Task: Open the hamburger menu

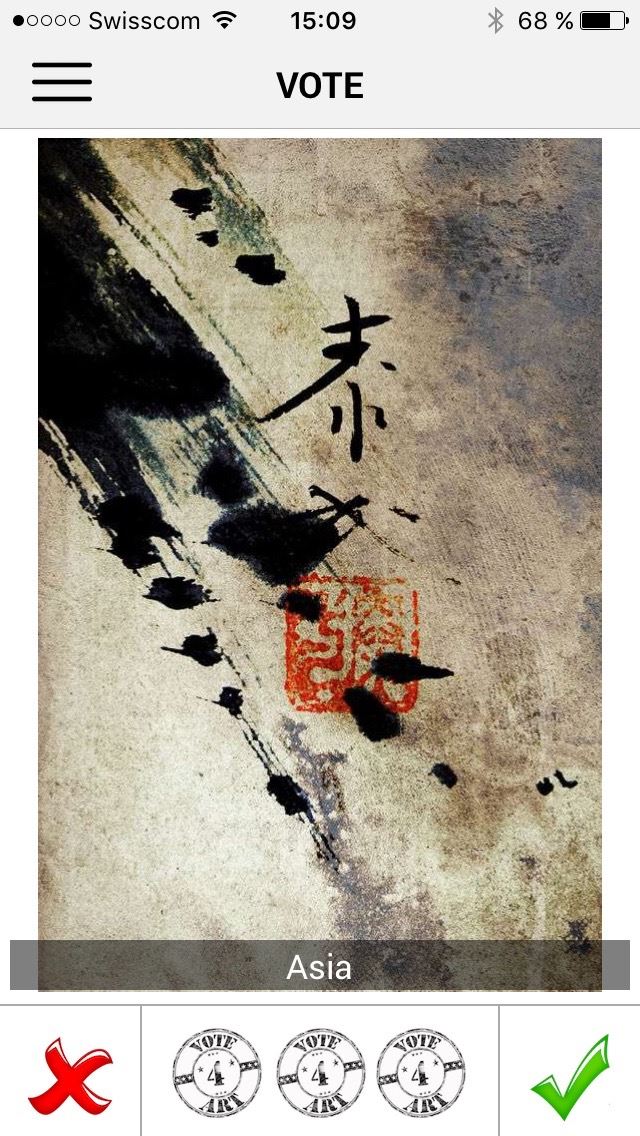Action: [x=62, y=82]
